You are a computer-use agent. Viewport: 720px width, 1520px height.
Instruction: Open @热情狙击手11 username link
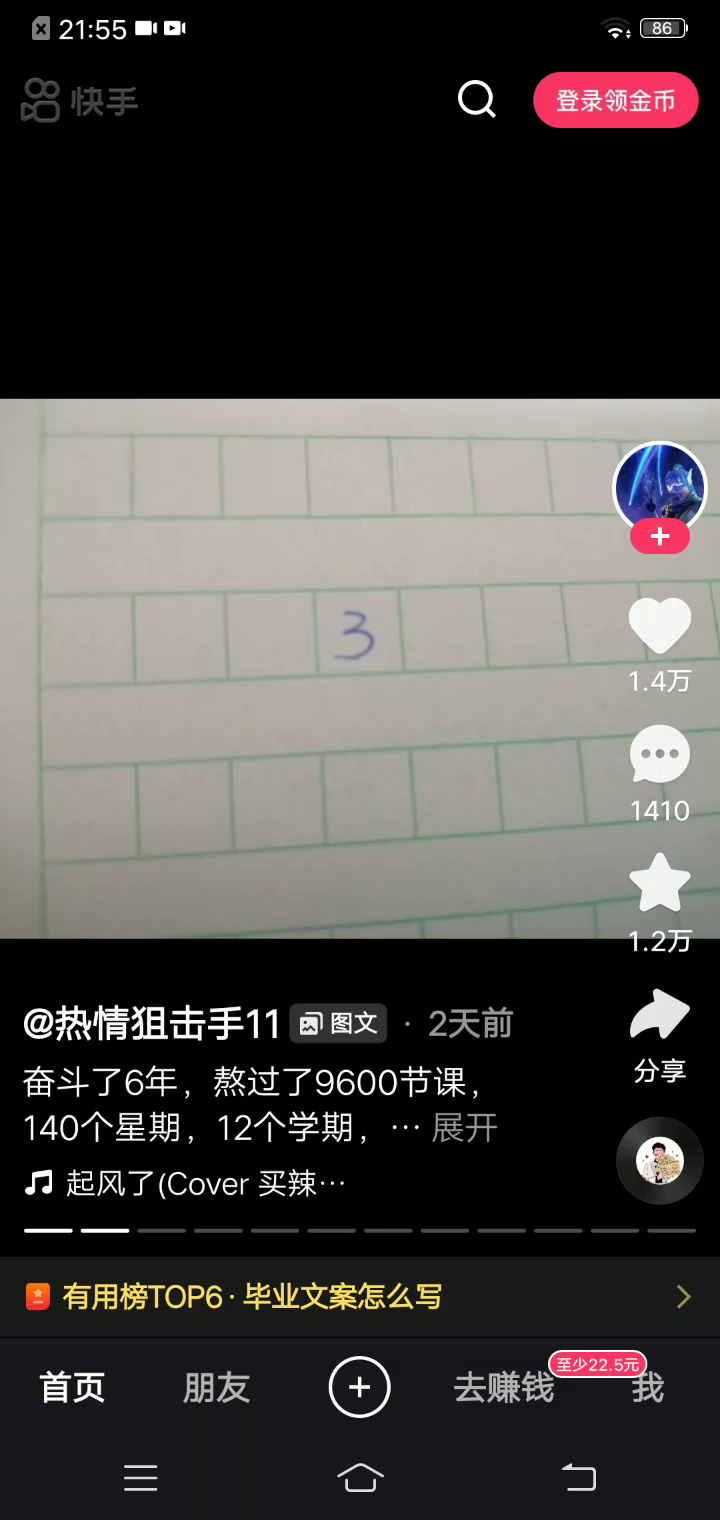click(152, 1024)
